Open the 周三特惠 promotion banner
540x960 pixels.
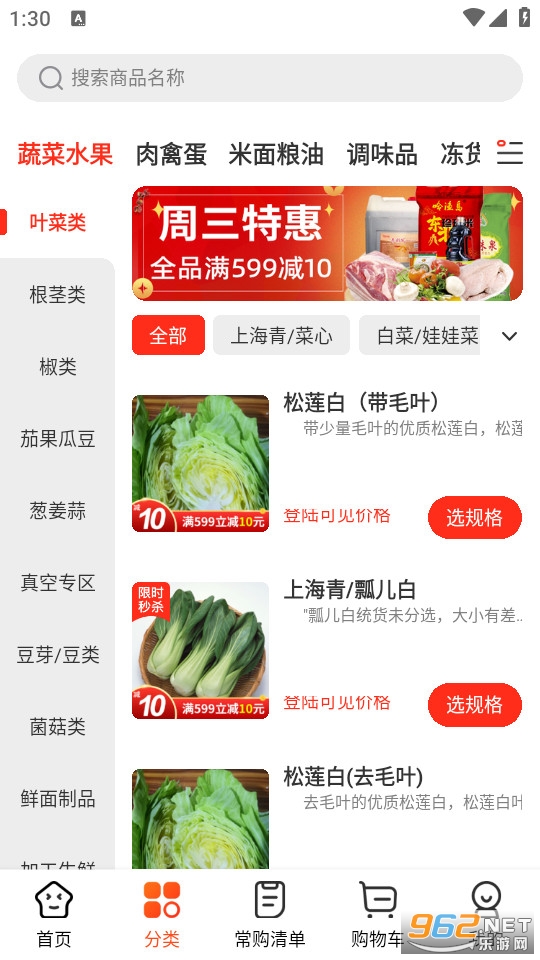pos(328,243)
